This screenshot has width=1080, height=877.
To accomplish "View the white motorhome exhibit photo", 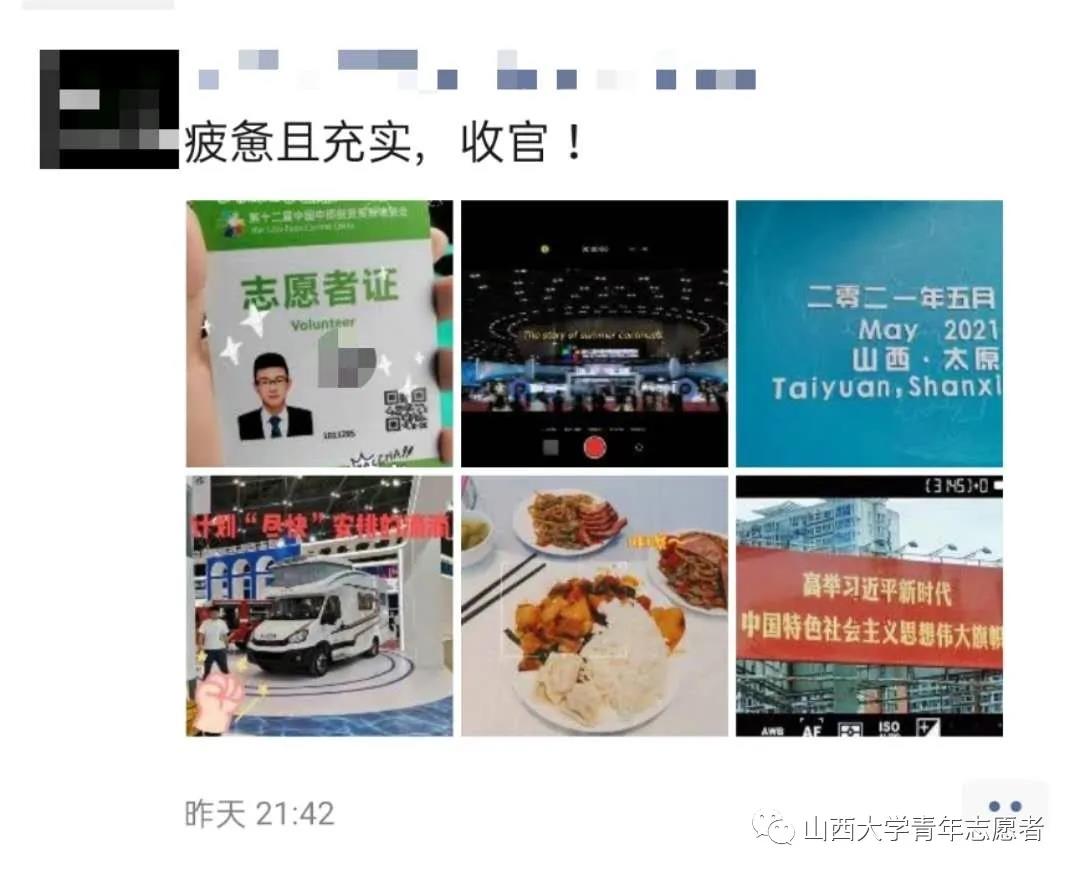I will (319, 606).
